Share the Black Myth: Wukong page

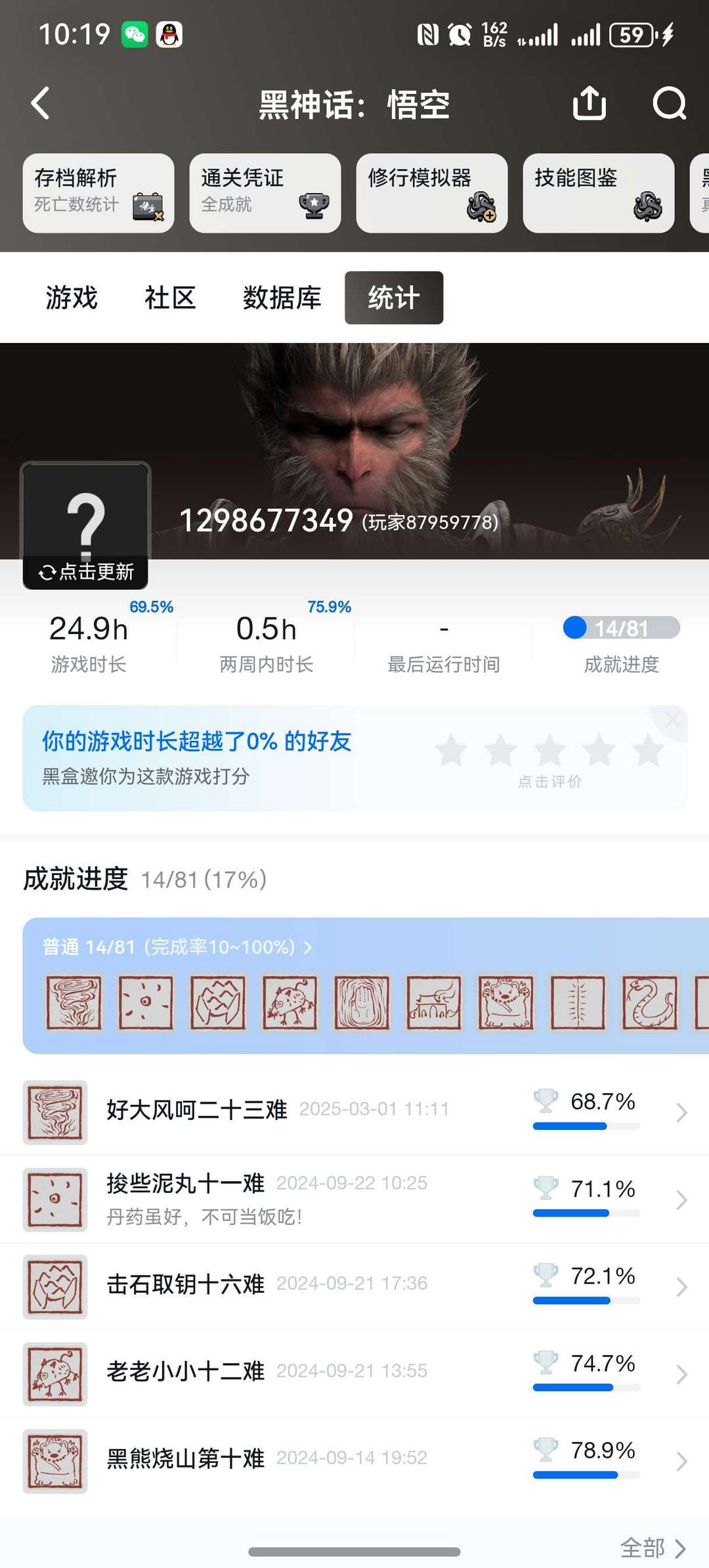click(x=589, y=103)
